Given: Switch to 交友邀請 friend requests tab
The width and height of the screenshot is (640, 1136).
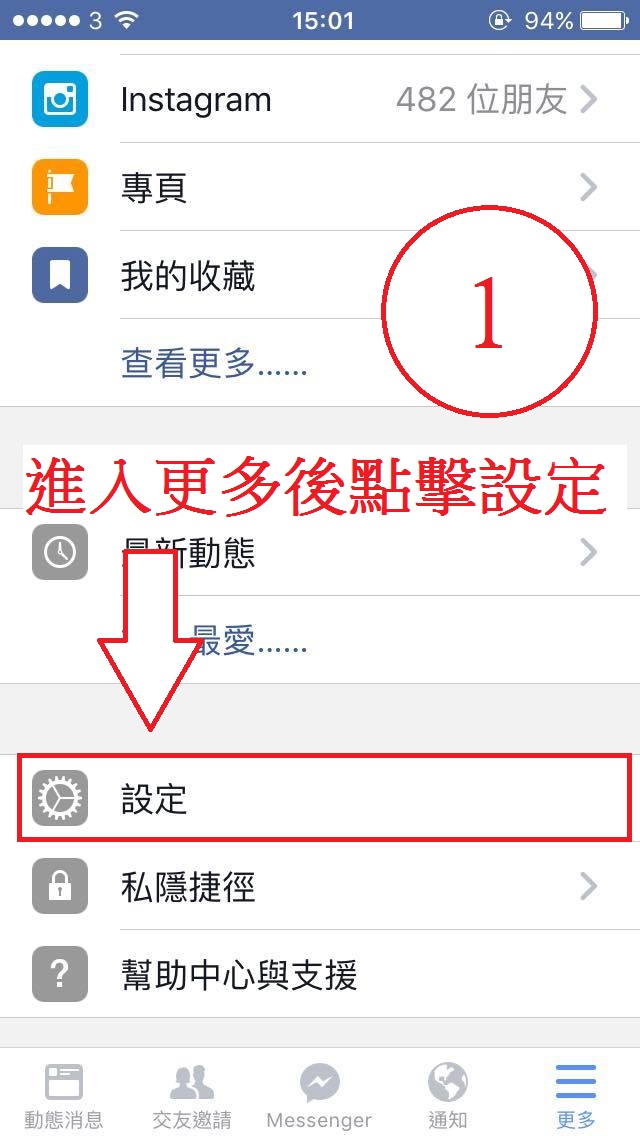Looking at the screenshot, I should (x=192, y=1094).
